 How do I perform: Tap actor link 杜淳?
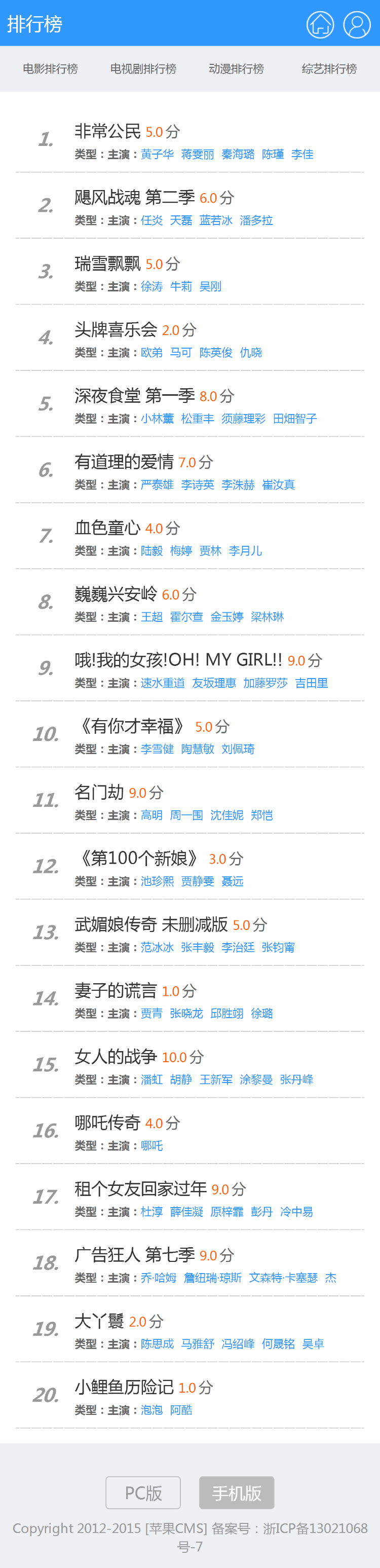coord(151,1212)
